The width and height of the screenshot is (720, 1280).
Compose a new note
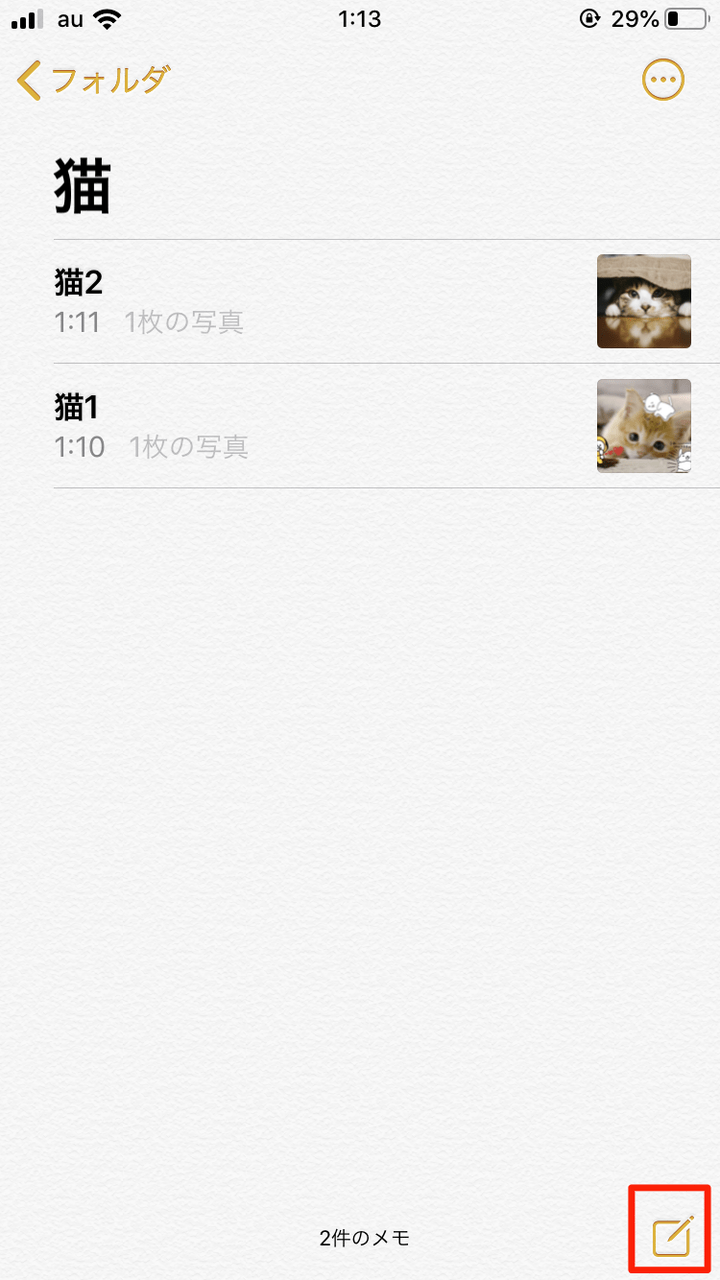671,1237
